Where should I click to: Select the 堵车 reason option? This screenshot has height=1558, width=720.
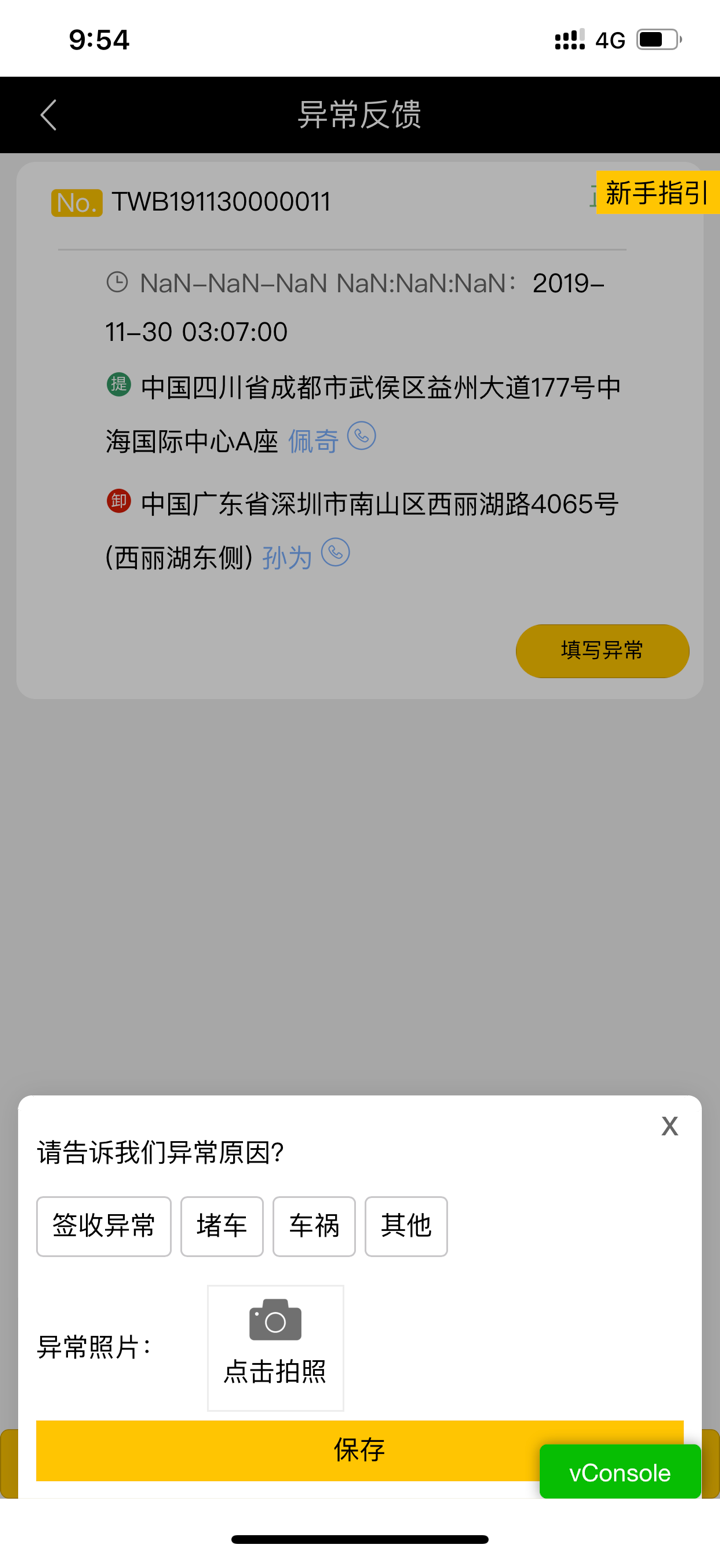point(221,1226)
